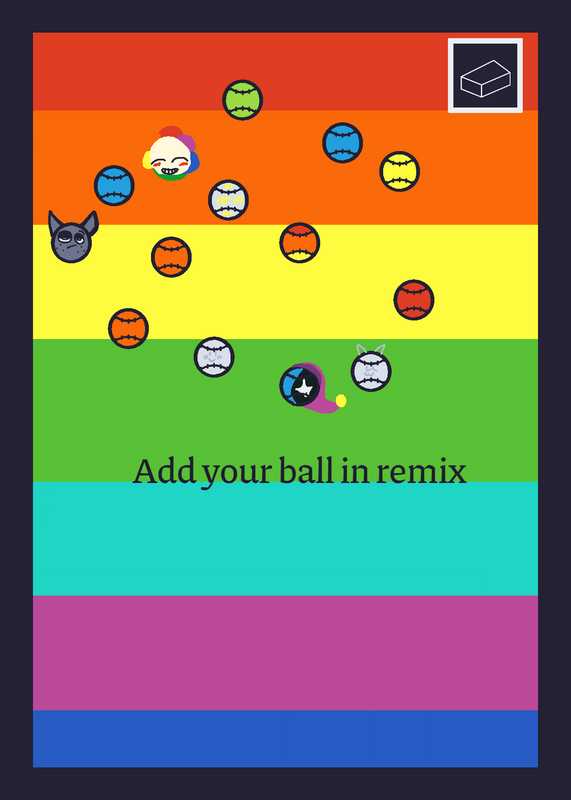
Task: Tap the block icon button
Action: tap(485, 76)
